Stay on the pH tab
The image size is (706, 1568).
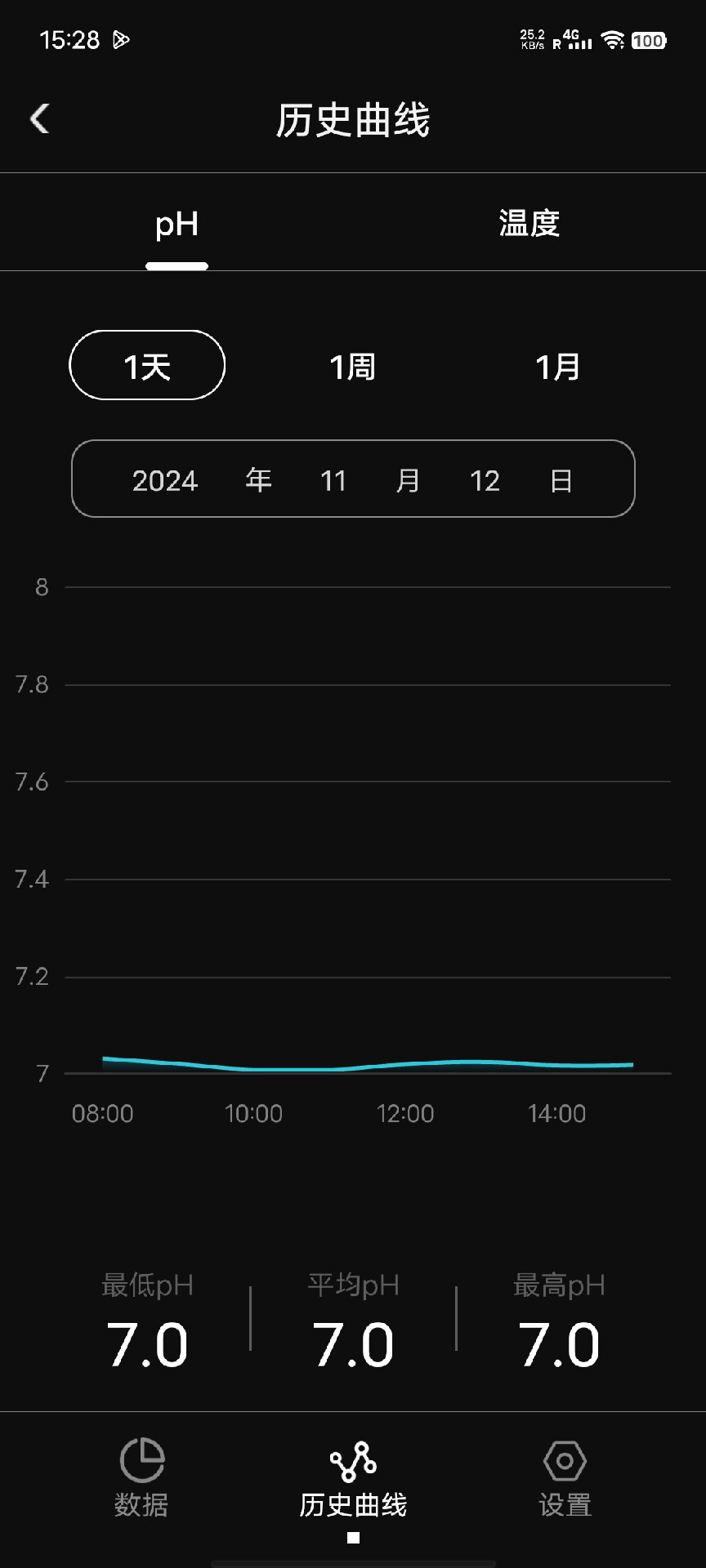(176, 225)
